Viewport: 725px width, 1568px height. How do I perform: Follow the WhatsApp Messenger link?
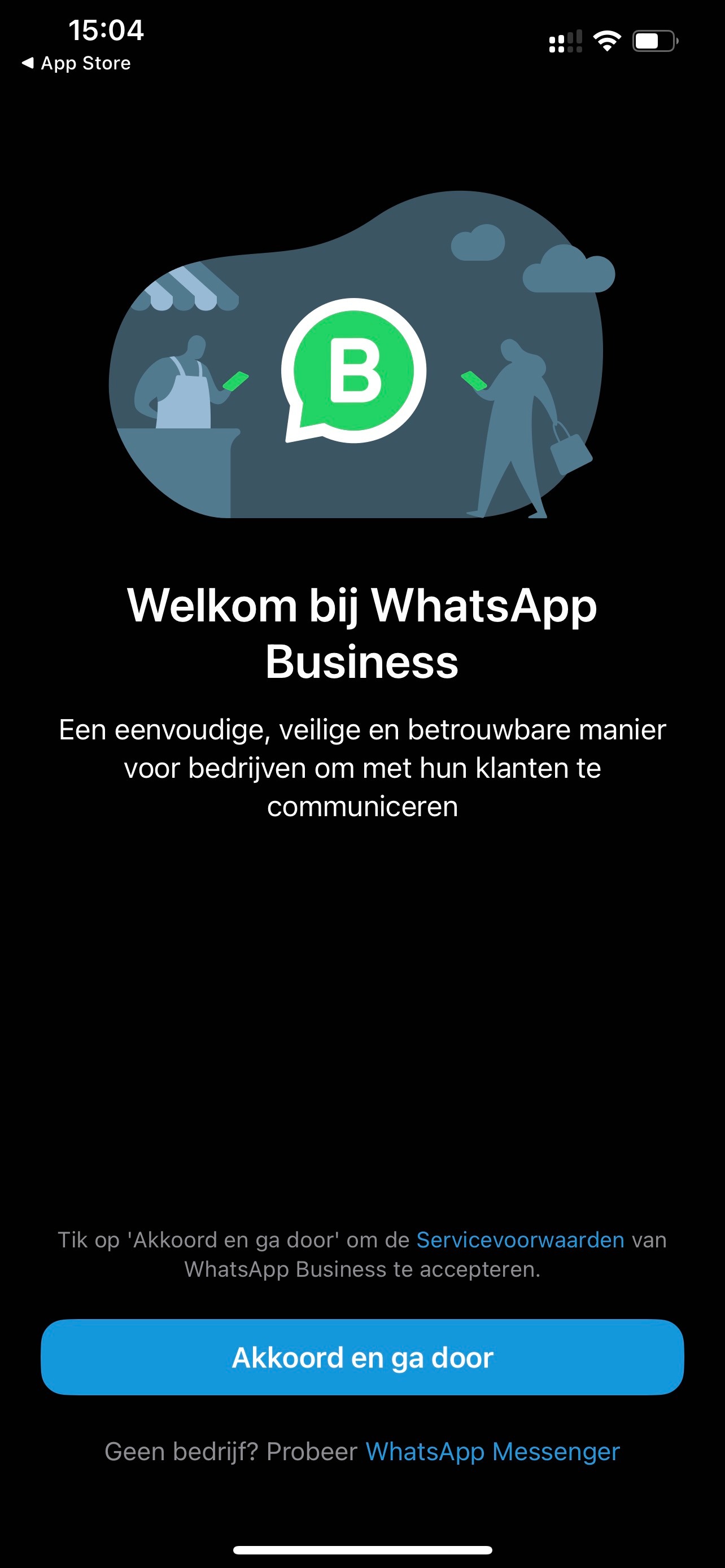[x=492, y=1451]
